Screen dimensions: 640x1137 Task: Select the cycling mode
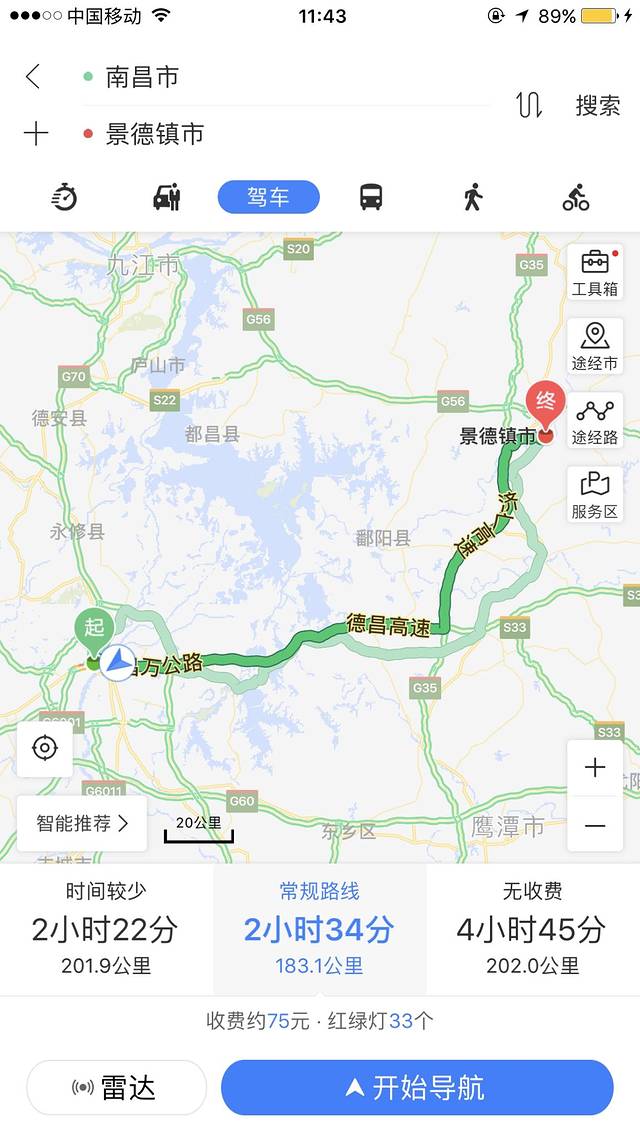[576, 197]
